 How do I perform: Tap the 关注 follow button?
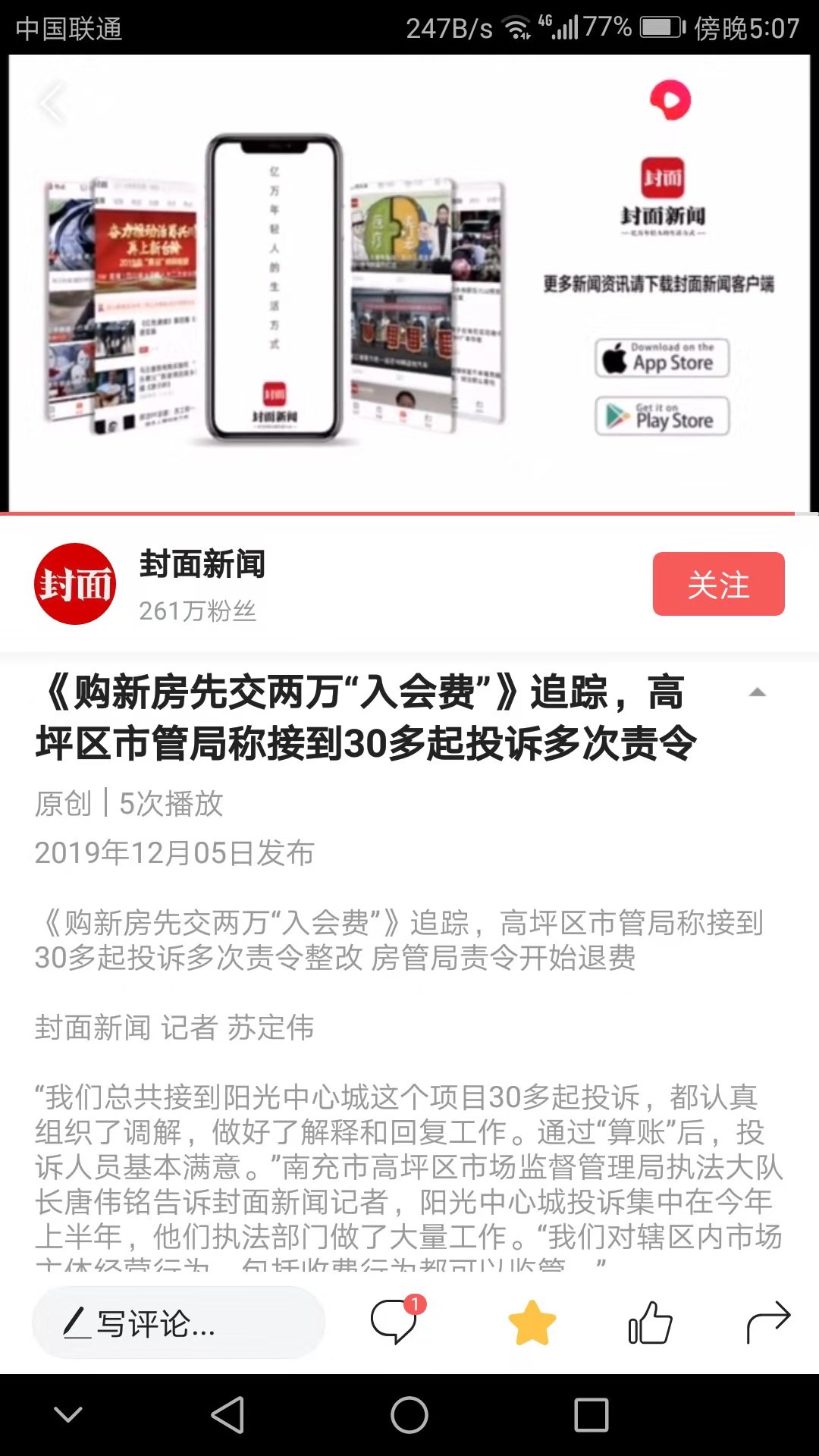coord(718,584)
